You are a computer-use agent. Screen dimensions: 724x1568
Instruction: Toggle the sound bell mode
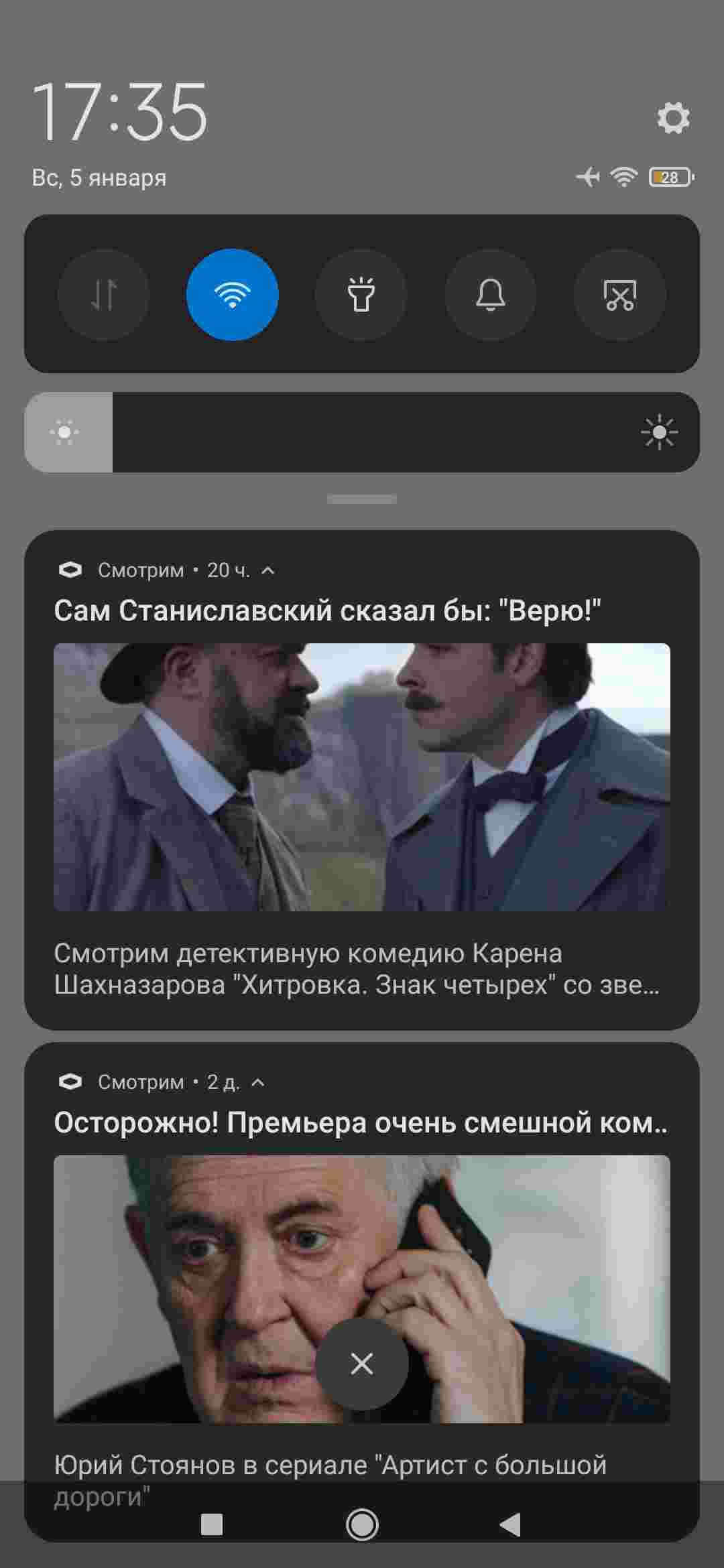[491, 295]
